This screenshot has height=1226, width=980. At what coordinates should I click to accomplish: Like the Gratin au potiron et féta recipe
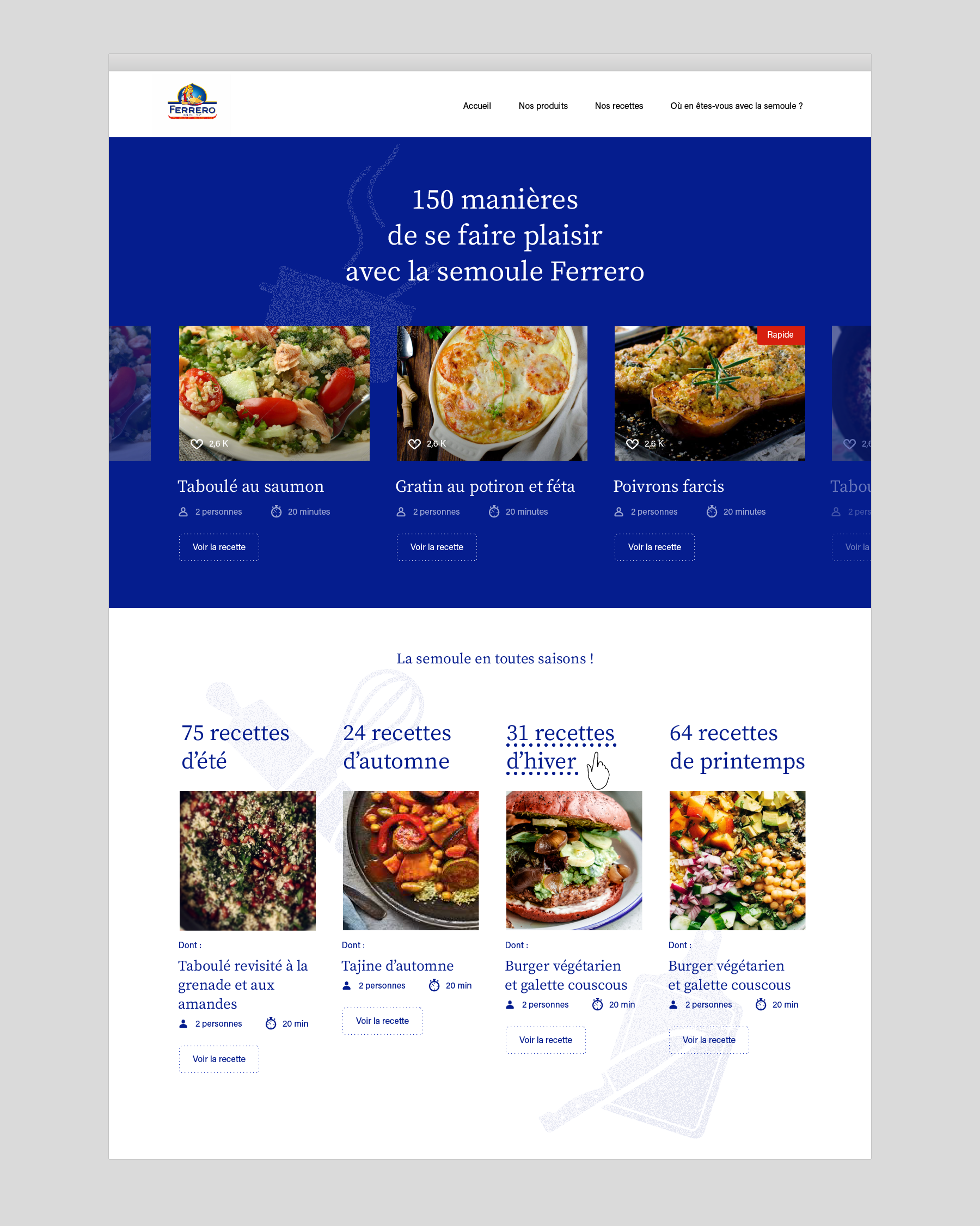point(414,444)
